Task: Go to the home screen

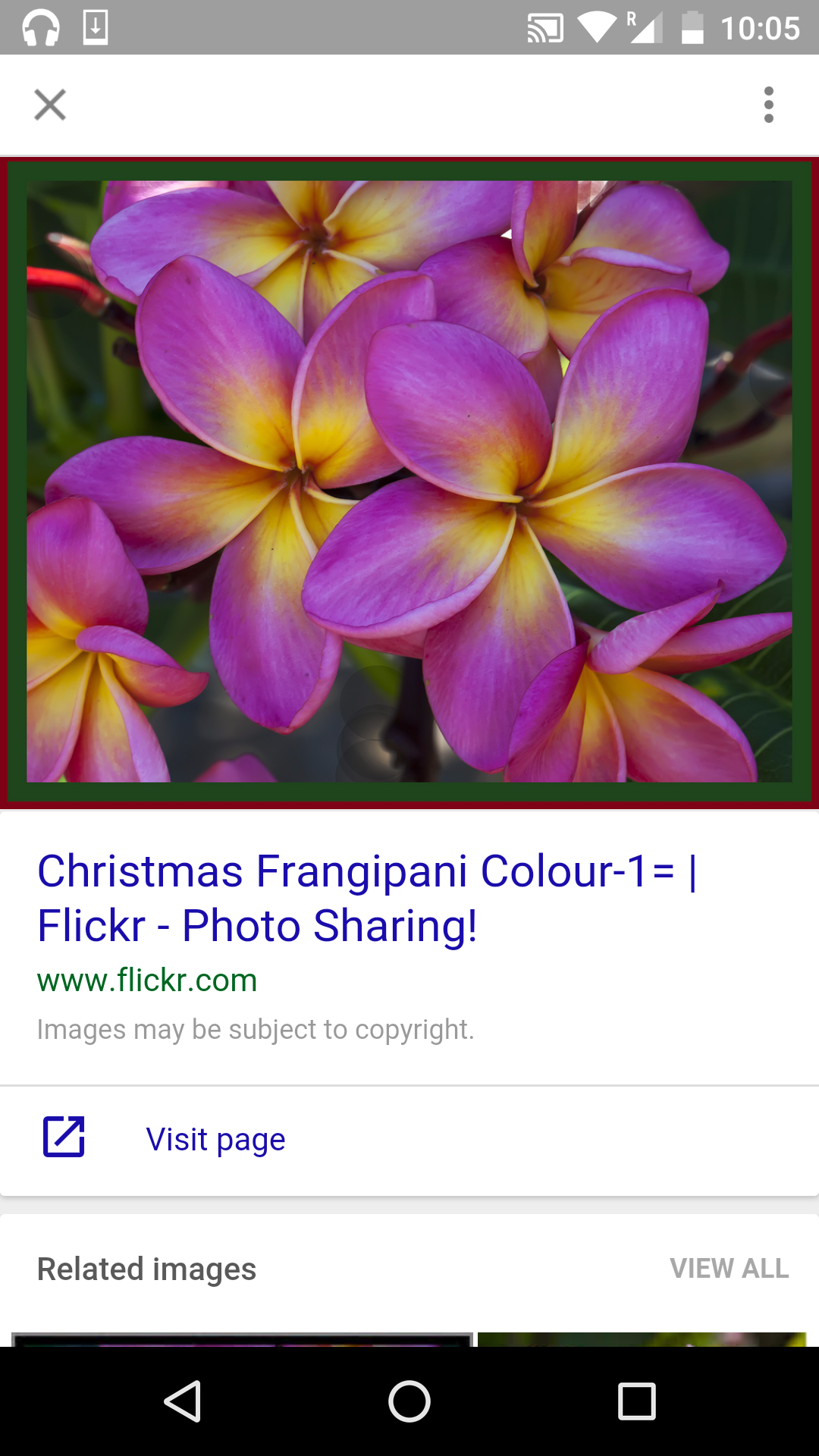Action: pyautogui.click(x=409, y=1401)
